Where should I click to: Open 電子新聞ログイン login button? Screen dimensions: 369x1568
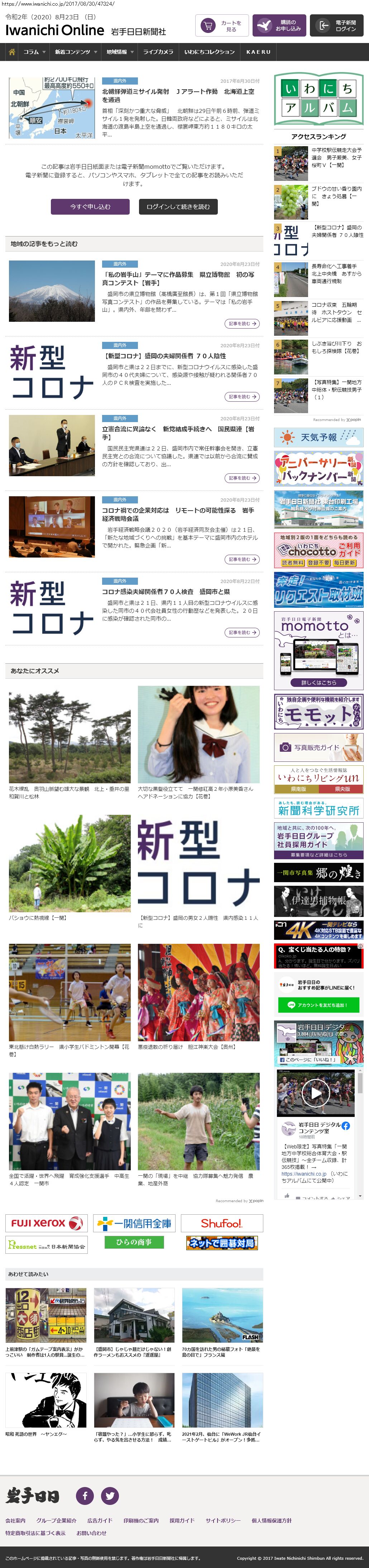337,25
